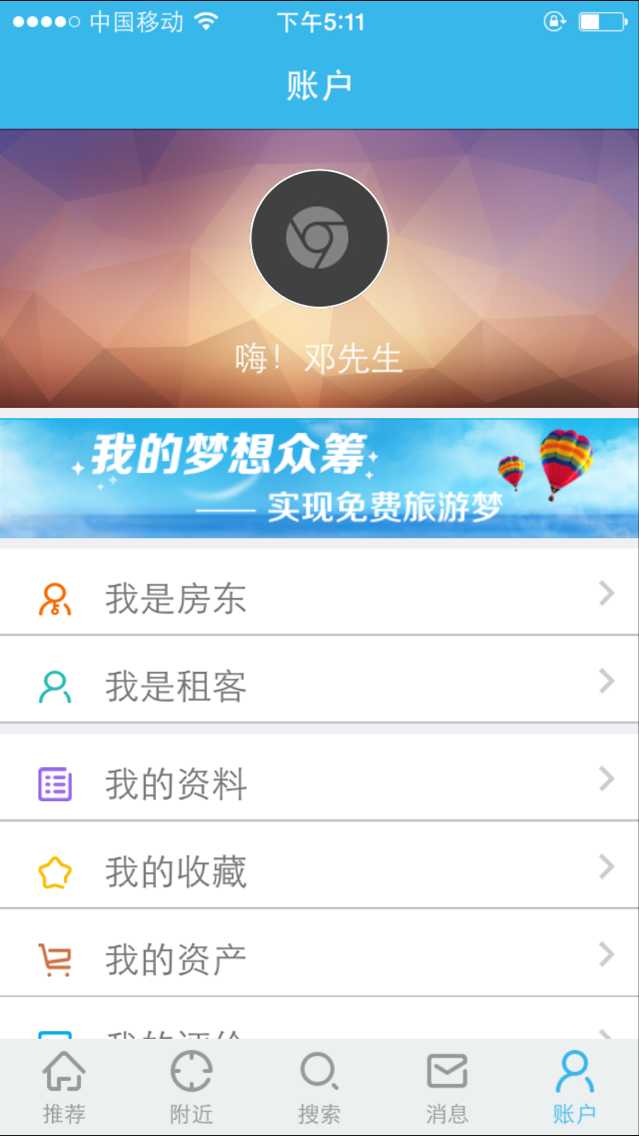Open 我的资产 assets row
The height and width of the screenshot is (1136, 639).
(x=319, y=958)
